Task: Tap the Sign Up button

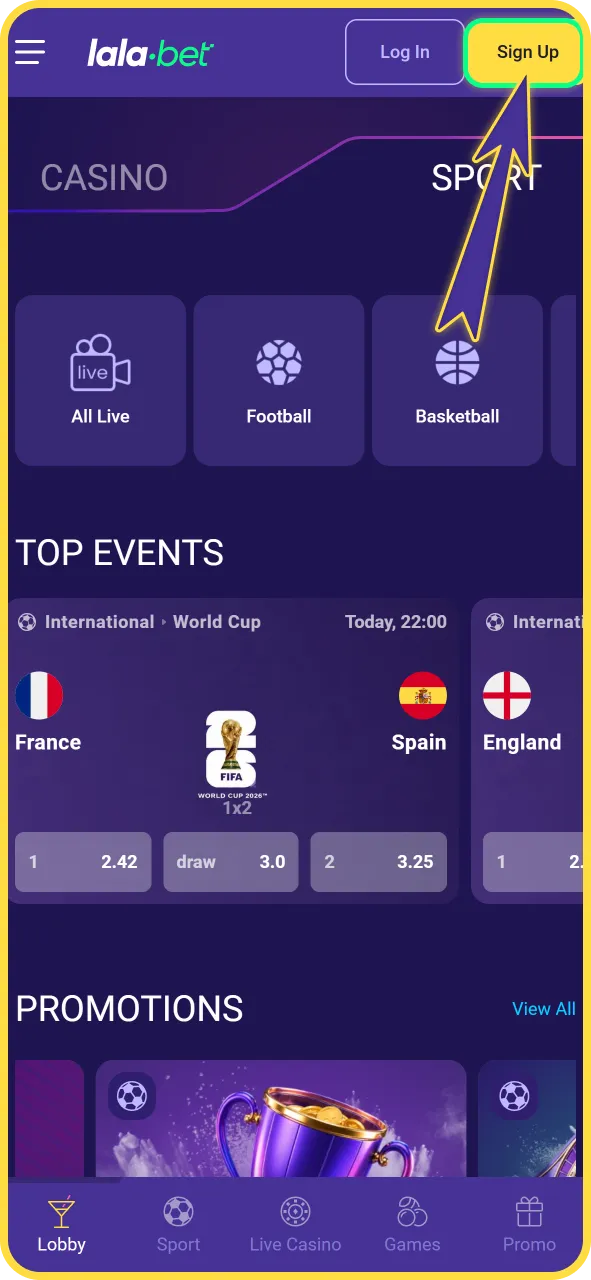Action: tap(526, 52)
